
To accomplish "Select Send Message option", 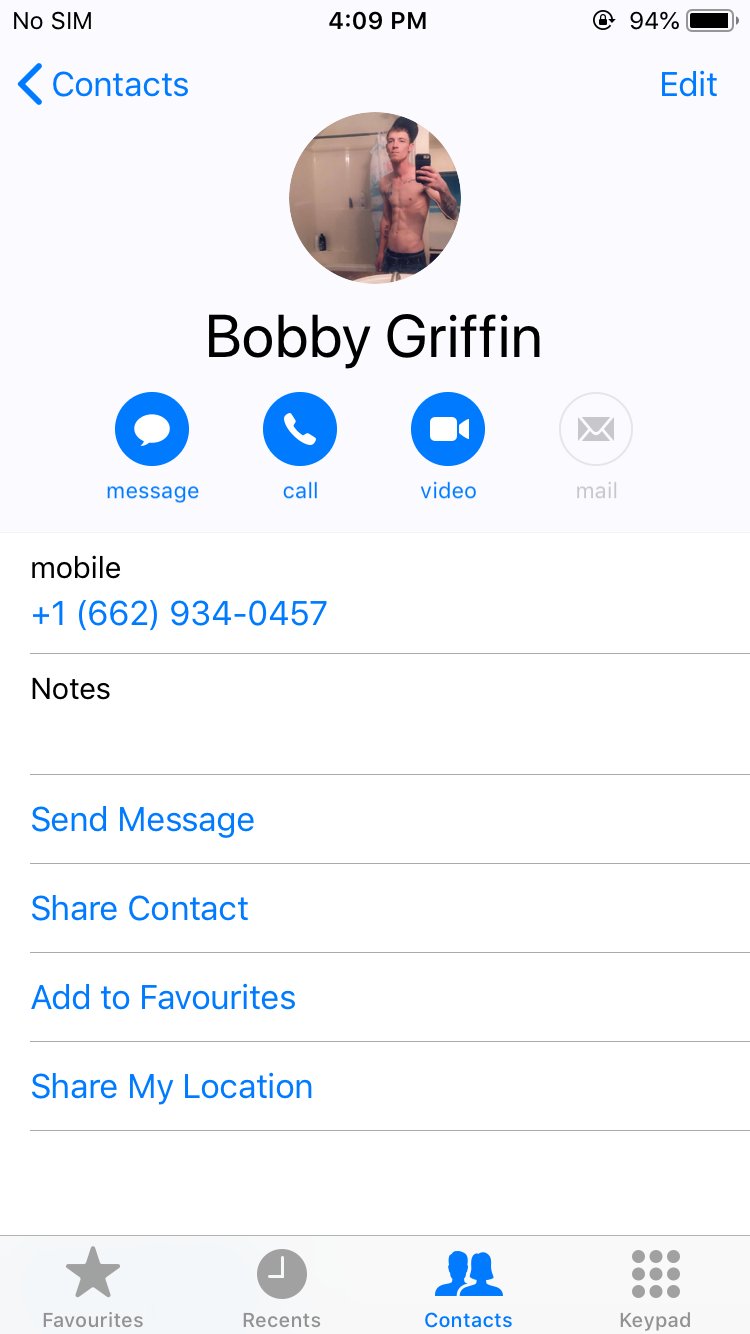I will pyautogui.click(x=143, y=820).
